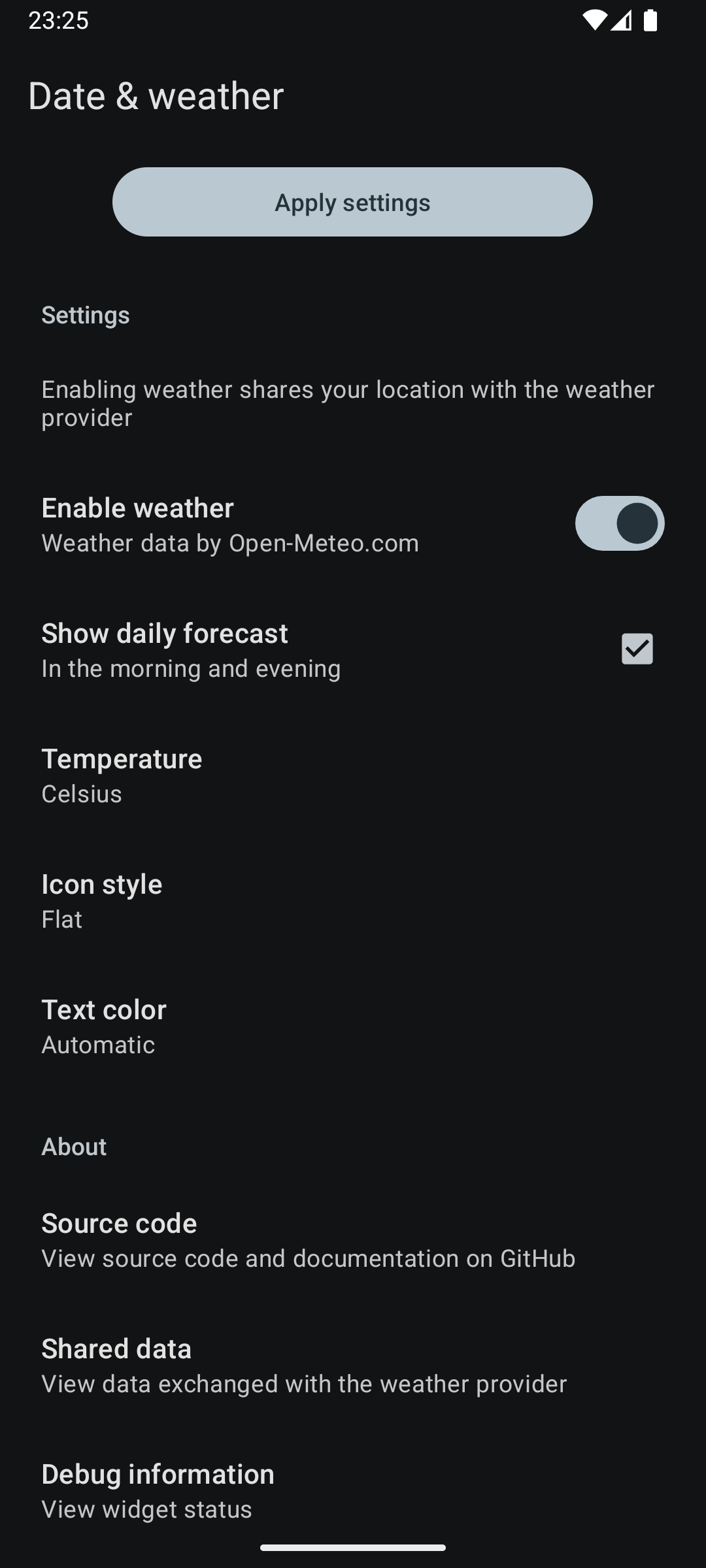The image size is (706, 1568).
Task: Open Debug information for widget status
Action: (x=353, y=1491)
